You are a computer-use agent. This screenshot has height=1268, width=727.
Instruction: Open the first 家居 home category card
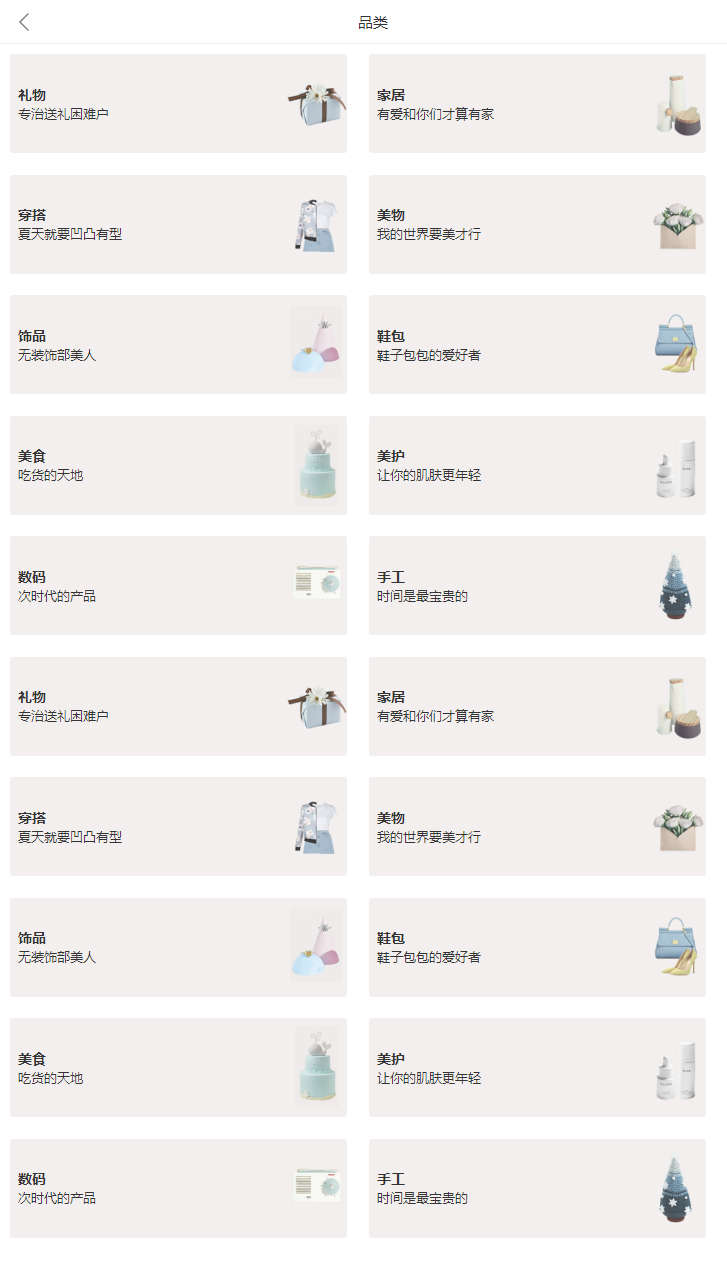537,104
